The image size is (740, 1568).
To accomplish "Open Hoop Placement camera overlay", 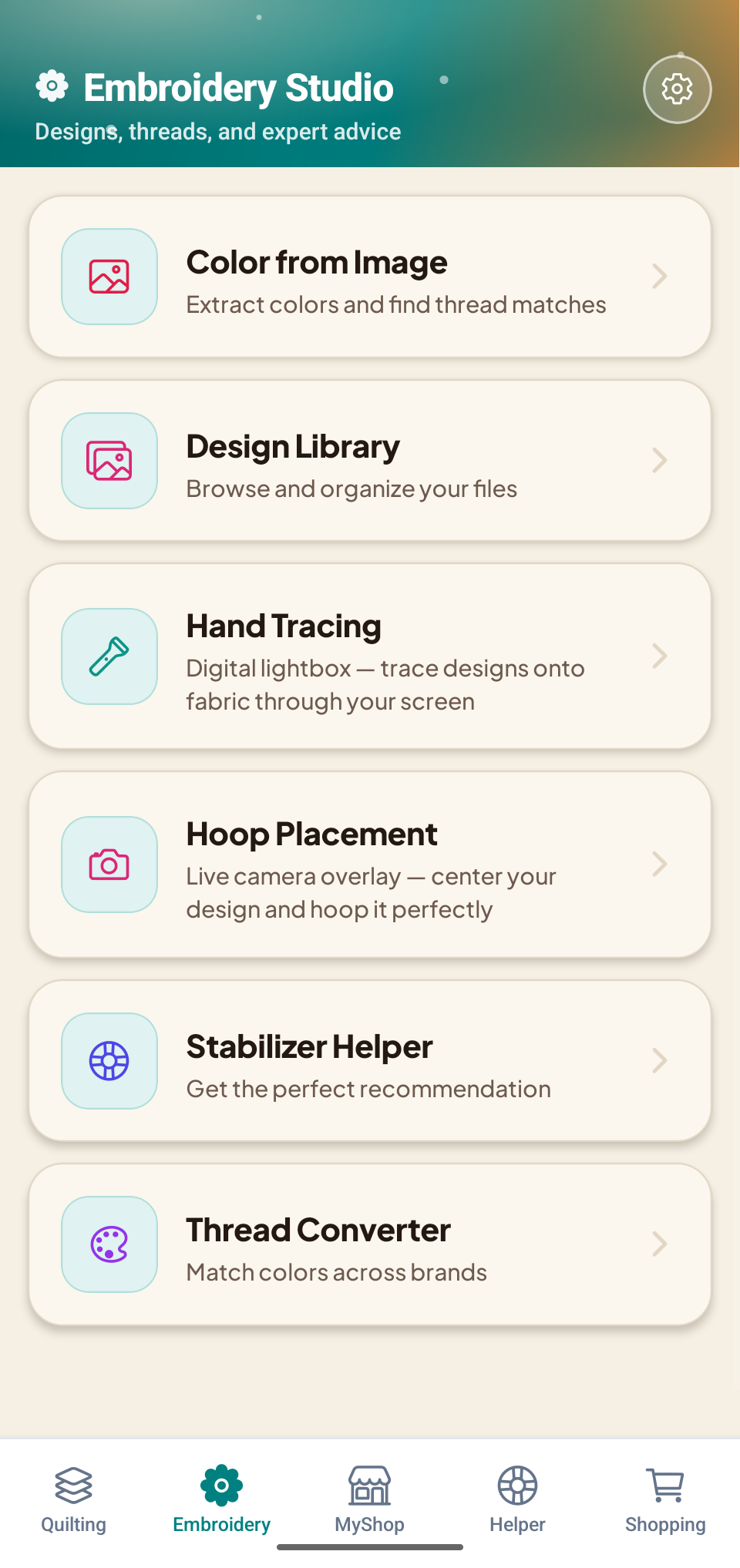I will coord(370,865).
